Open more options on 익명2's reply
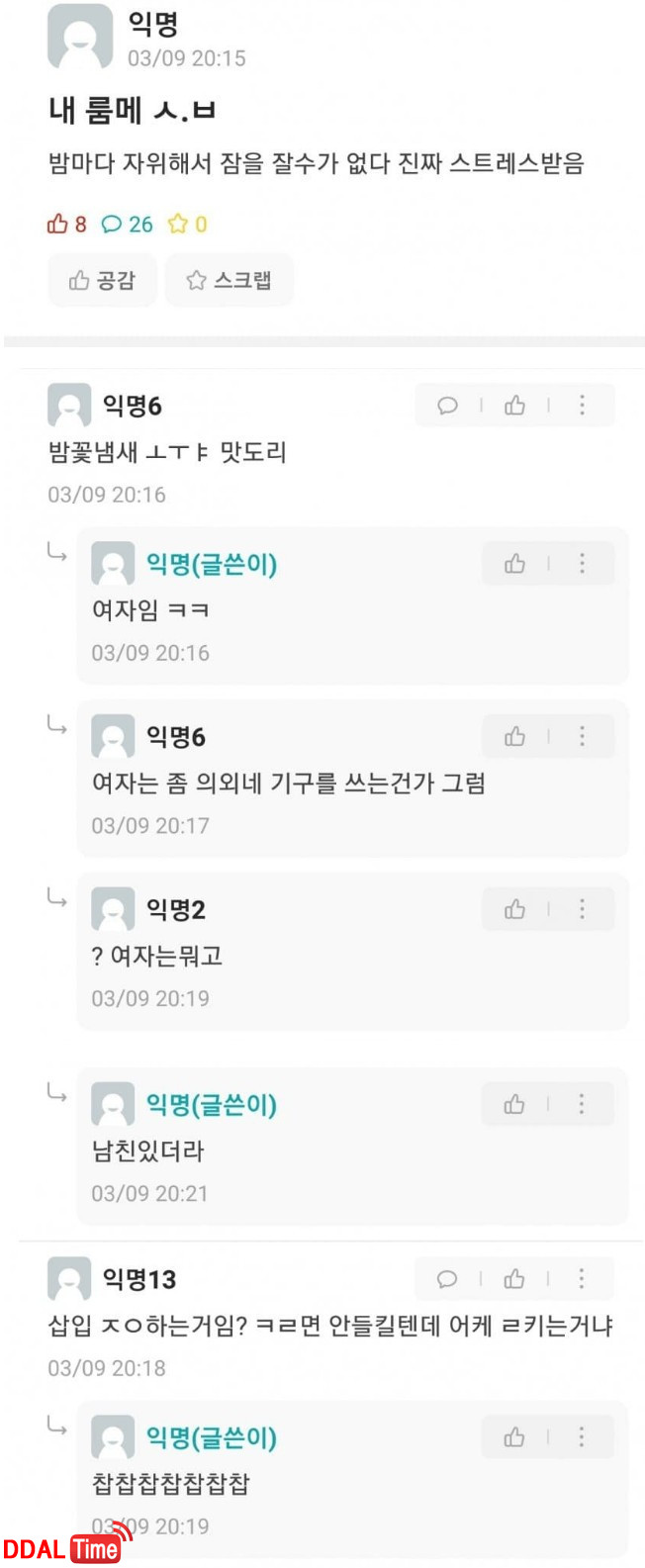Image resolution: width=645 pixels, height=1568 pixels. [x=582, y=909]
